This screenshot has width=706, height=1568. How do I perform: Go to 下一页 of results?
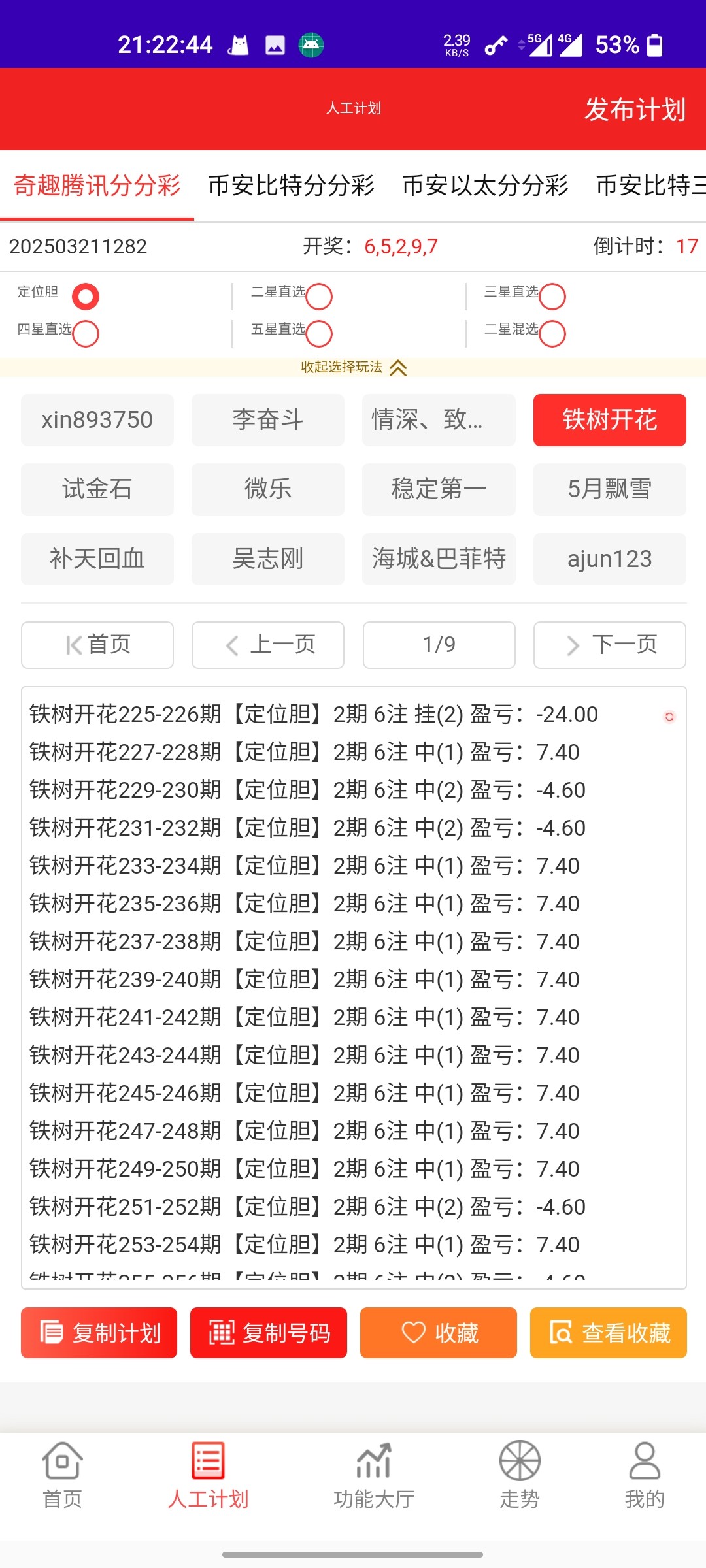point(609,645)
